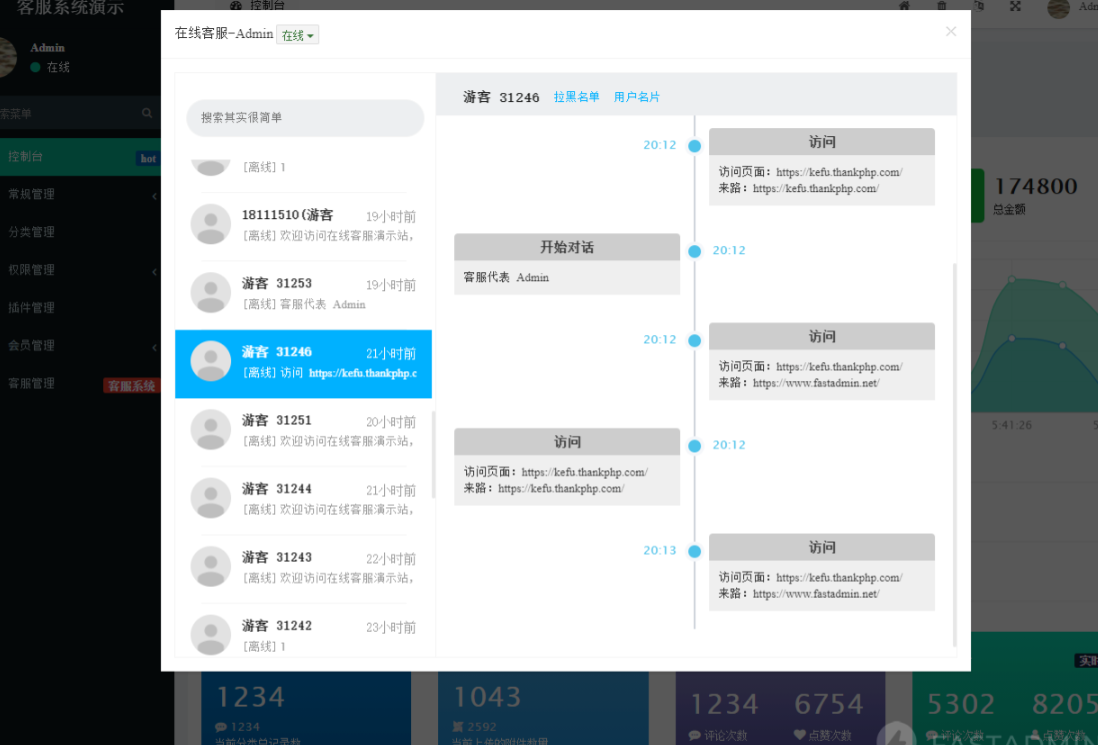Open the 在线 status dropdown
This screenshot has height=745, width=1098.
[x=298, y=35]
